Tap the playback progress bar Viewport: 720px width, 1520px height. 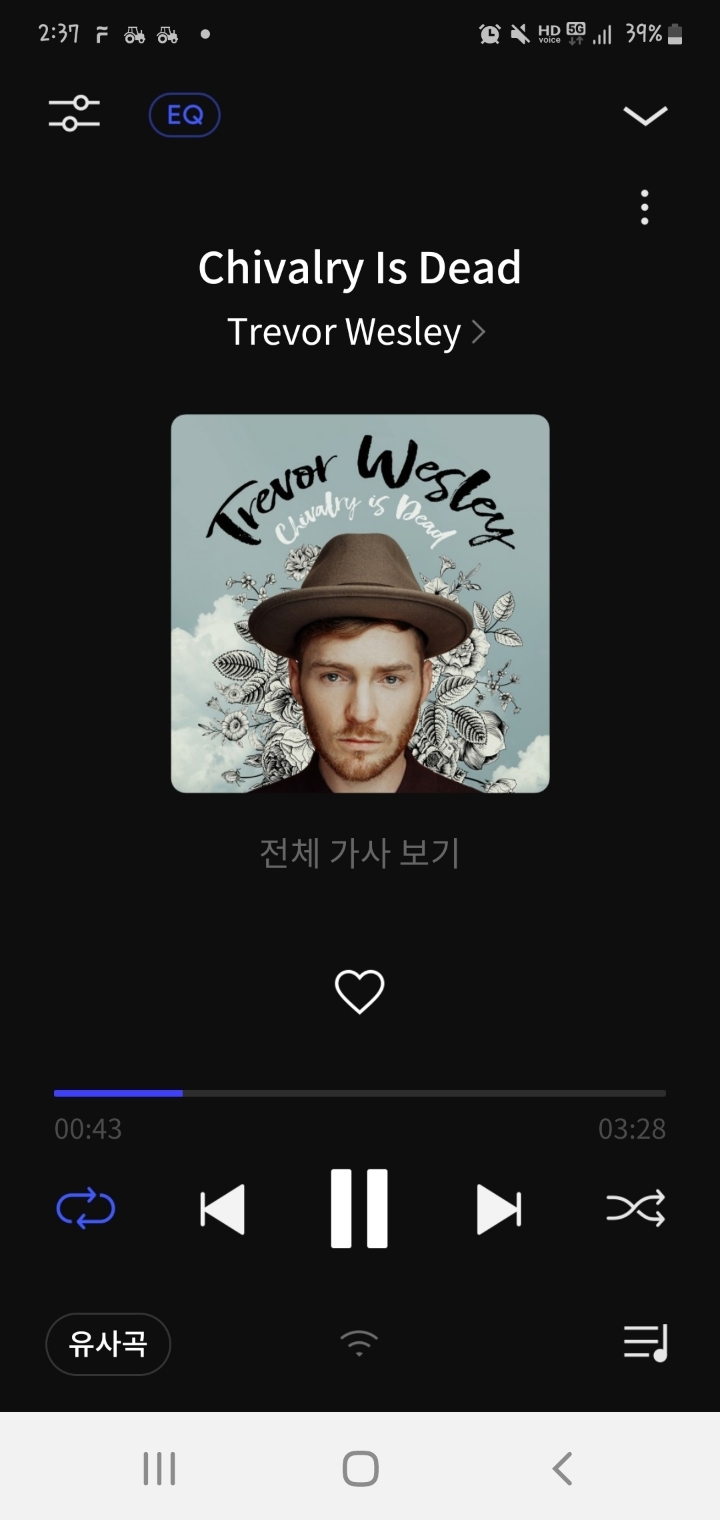pyautogui.click(x=360, y=1093)
